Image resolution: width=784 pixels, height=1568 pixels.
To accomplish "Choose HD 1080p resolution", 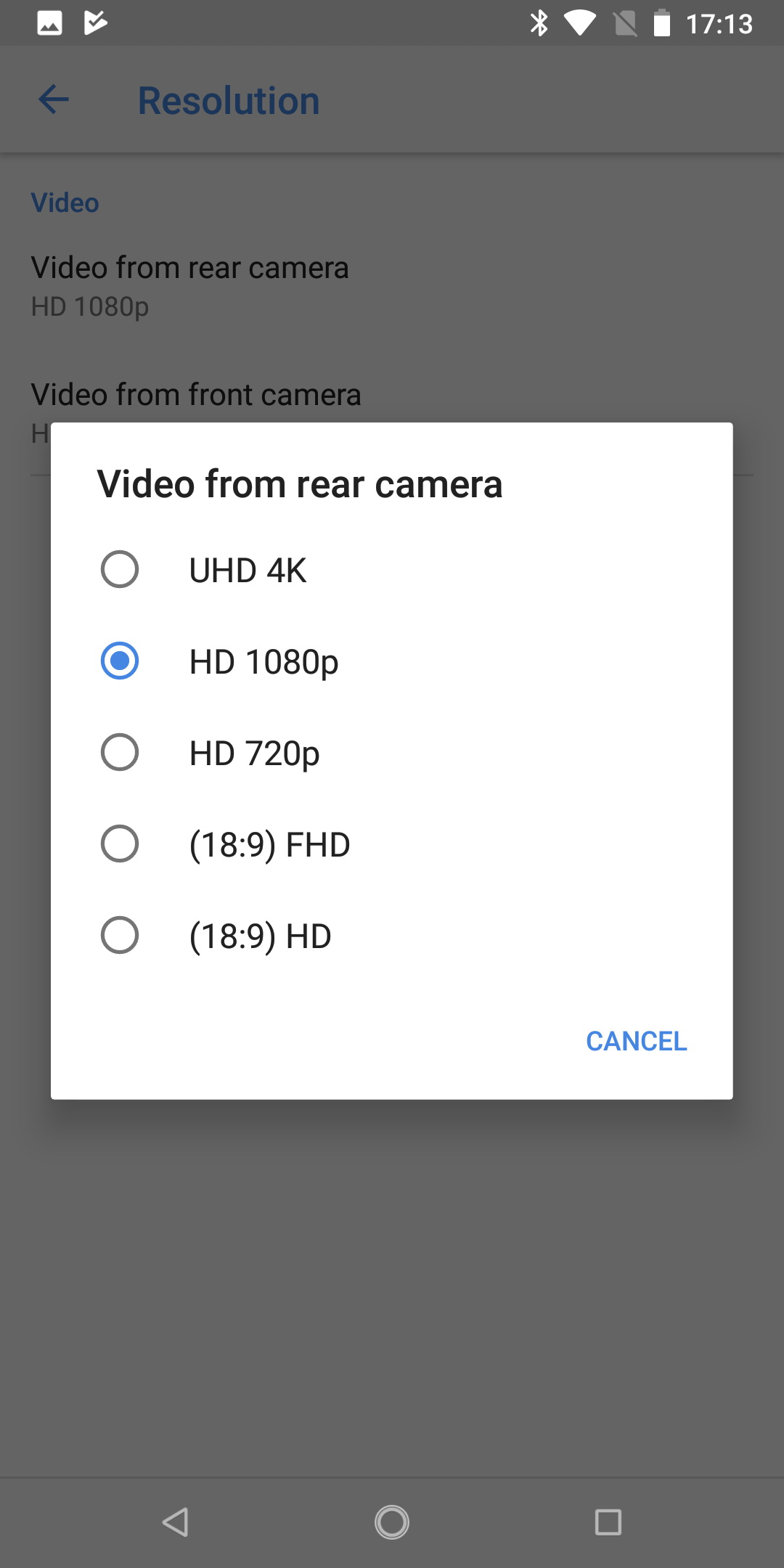I will coord(392,661).
